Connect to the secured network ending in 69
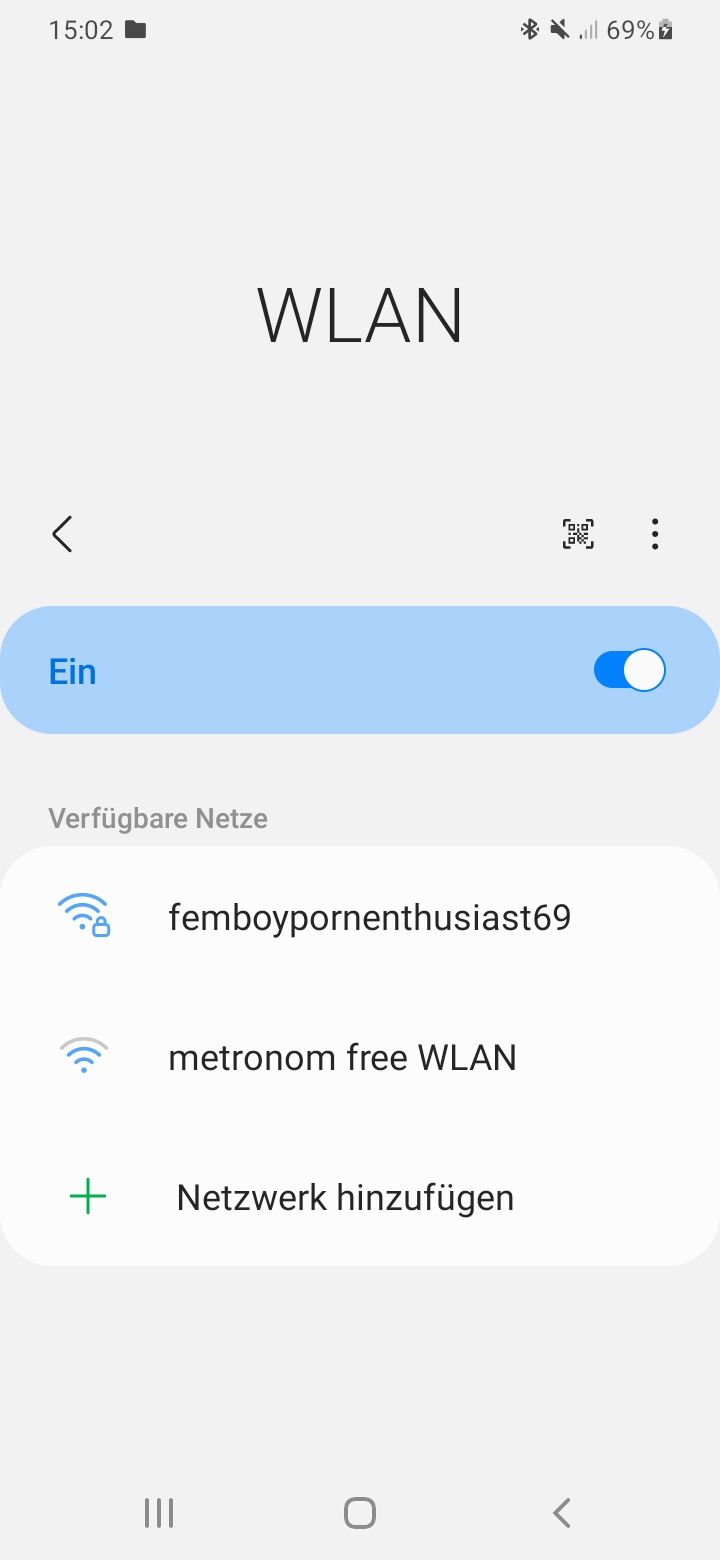This screenshot has width=720, height=1560. [x=369, y=917]
